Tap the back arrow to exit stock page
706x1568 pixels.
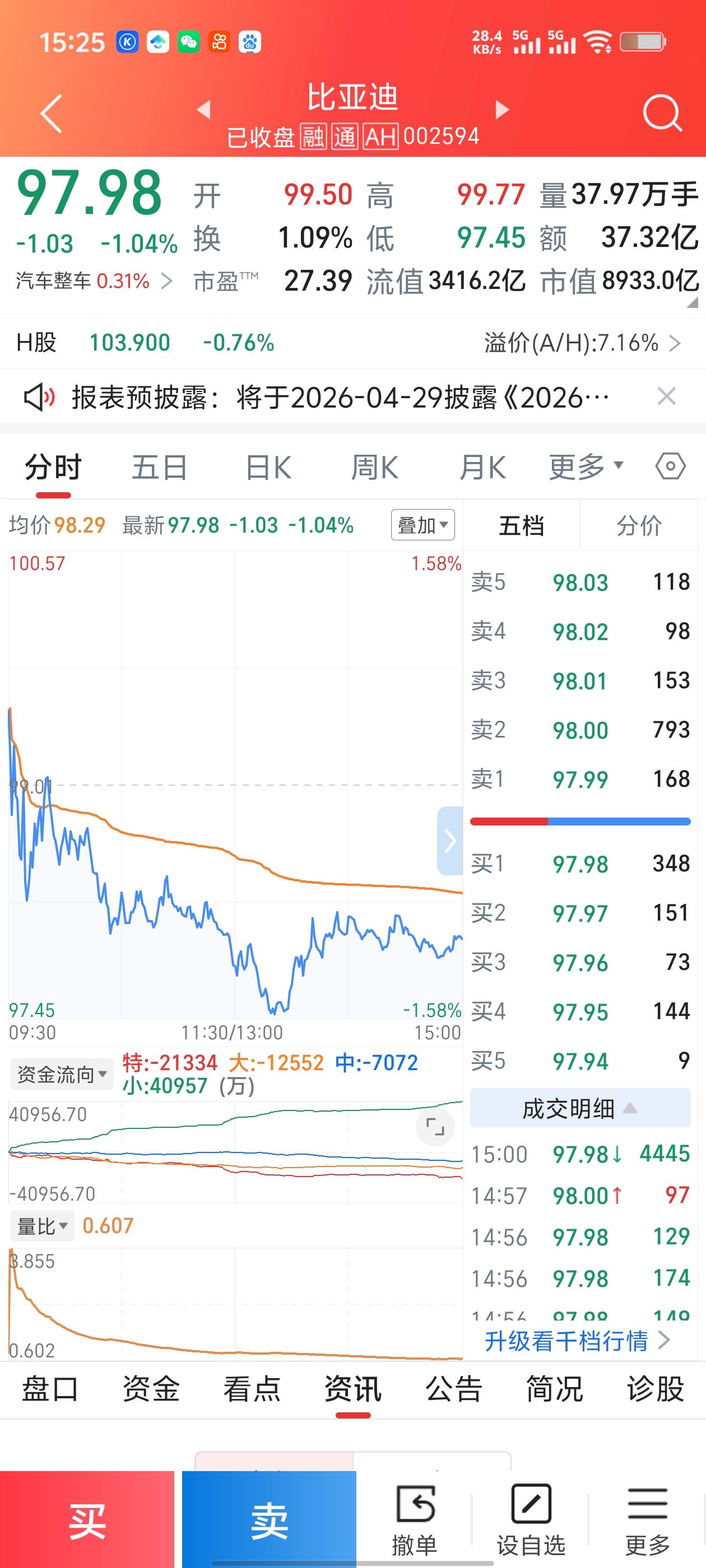pyautogui.click(x=51, y=113)
